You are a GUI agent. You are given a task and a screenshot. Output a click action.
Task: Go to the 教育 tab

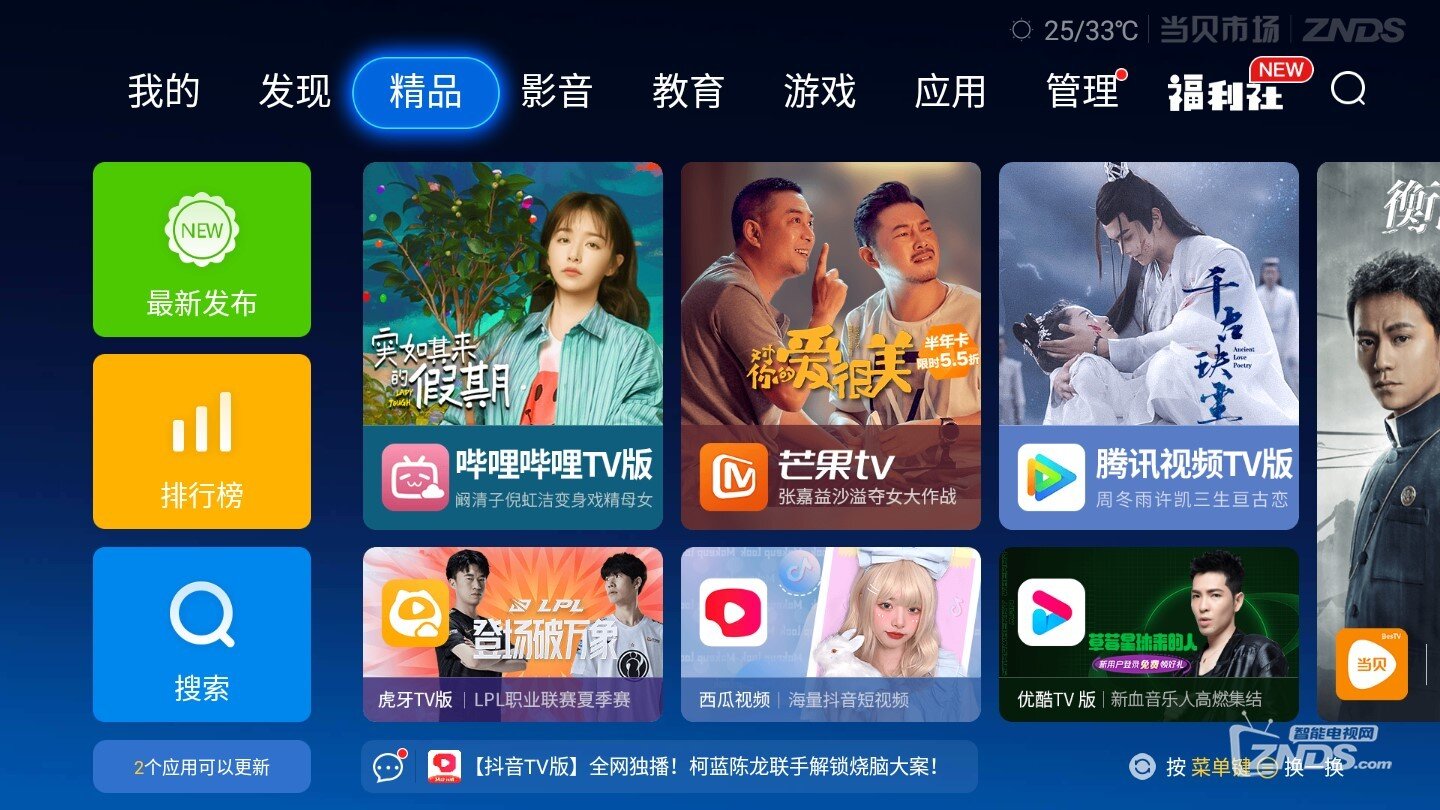point(688,92)
